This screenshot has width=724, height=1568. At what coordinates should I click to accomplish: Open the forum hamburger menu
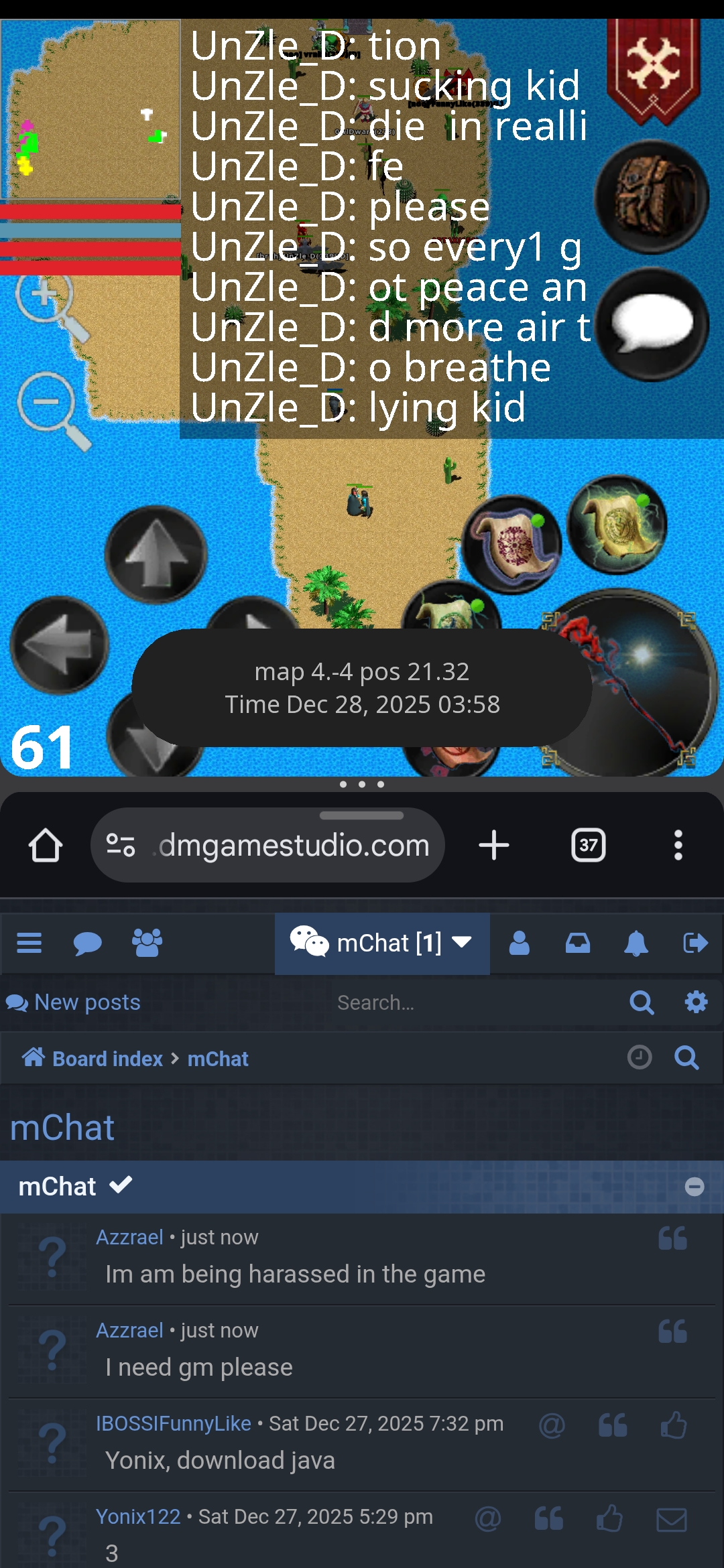click(29, 943)
